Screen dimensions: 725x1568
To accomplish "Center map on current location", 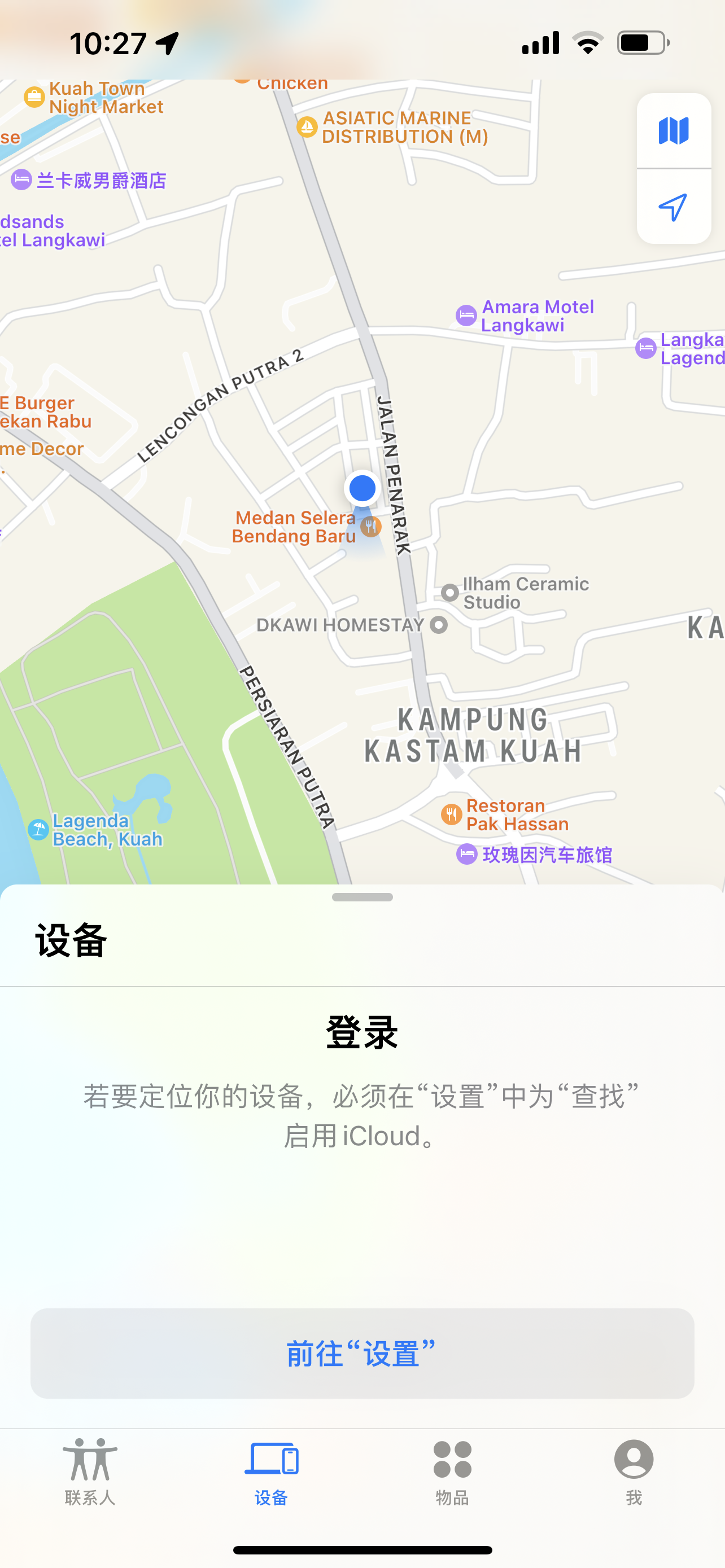I will pos(673,207).
